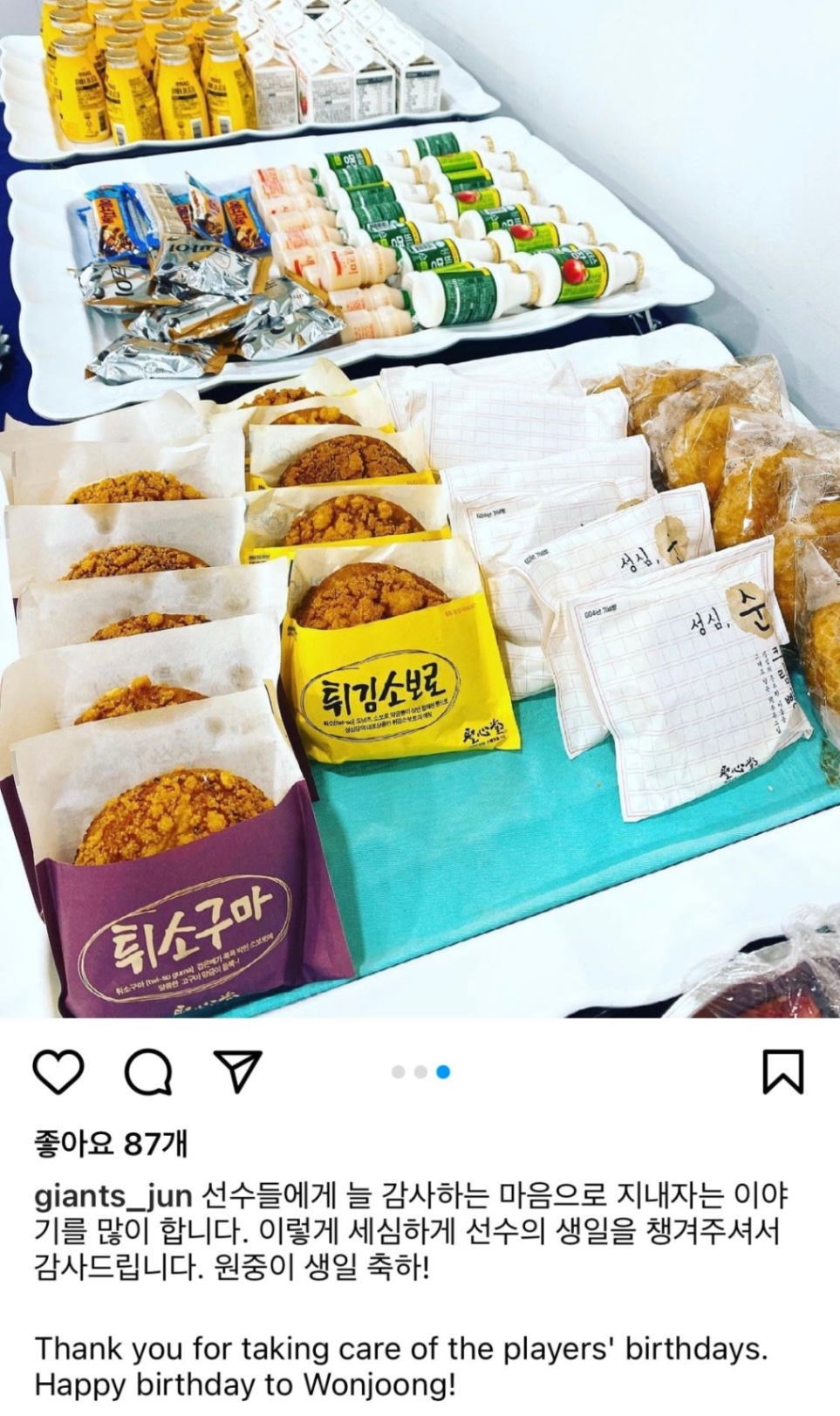Save the post with the bookmark icon

point(782,1071)
